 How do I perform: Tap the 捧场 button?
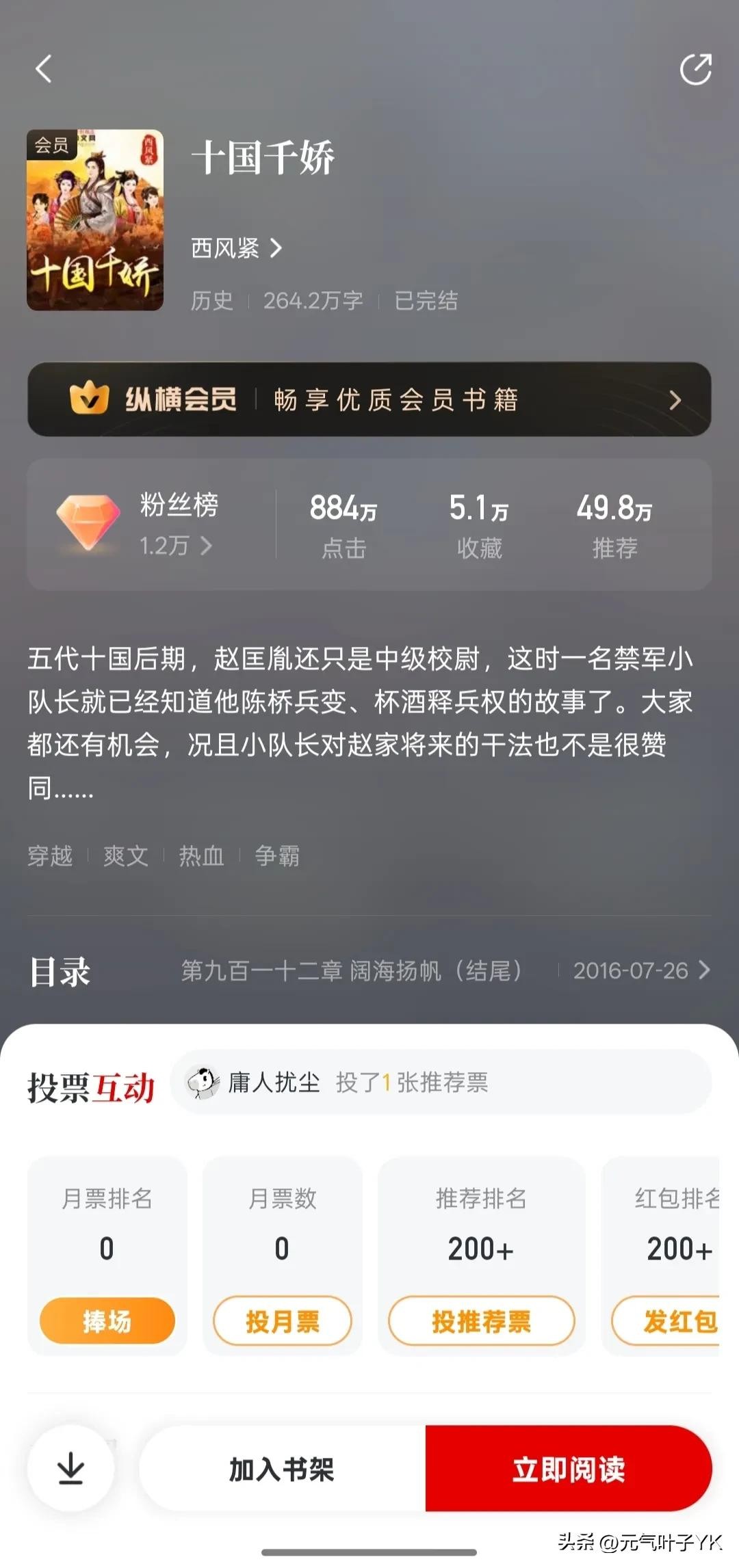(107, 1321)
